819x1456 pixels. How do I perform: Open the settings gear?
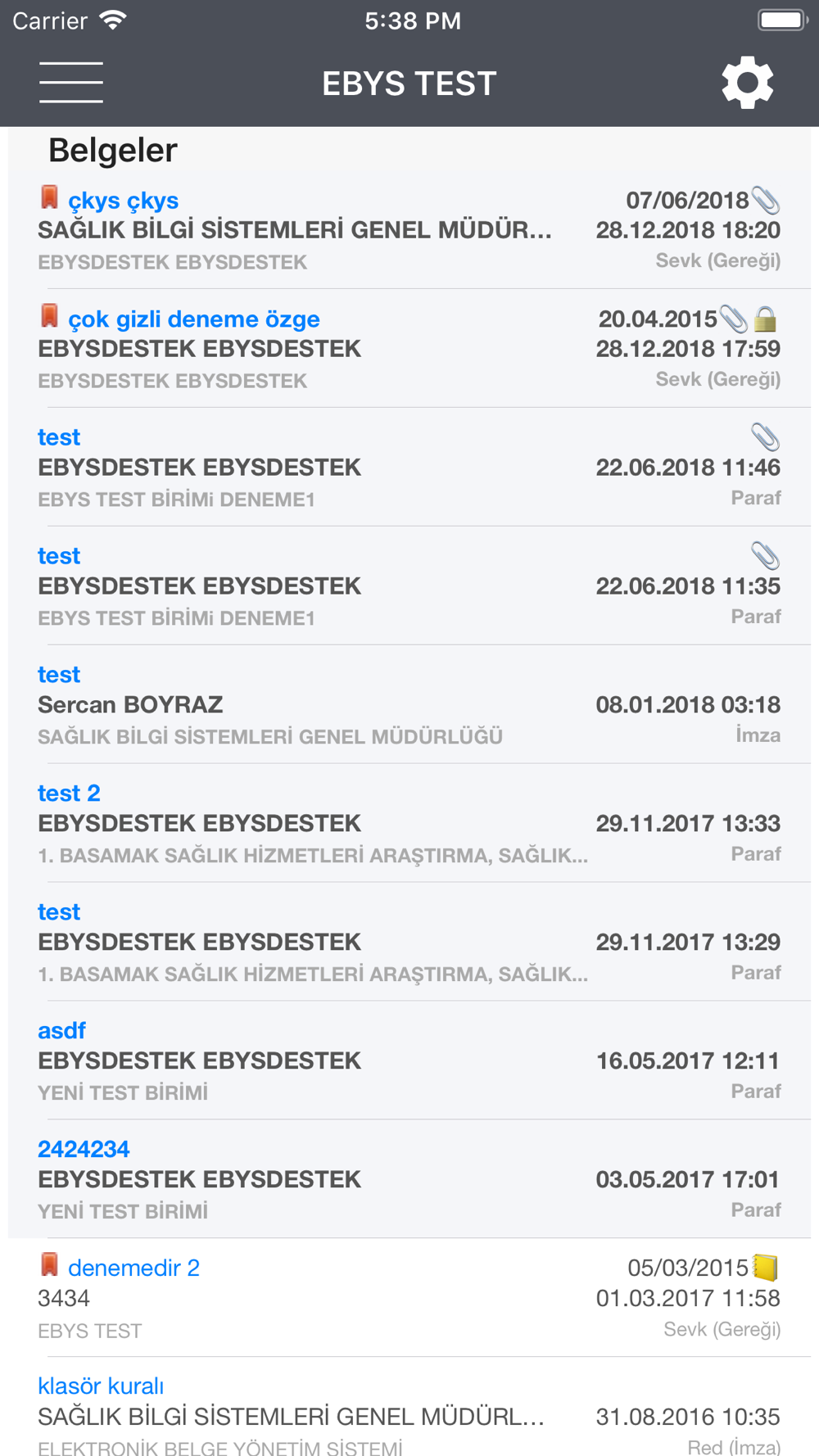point(747,83)
